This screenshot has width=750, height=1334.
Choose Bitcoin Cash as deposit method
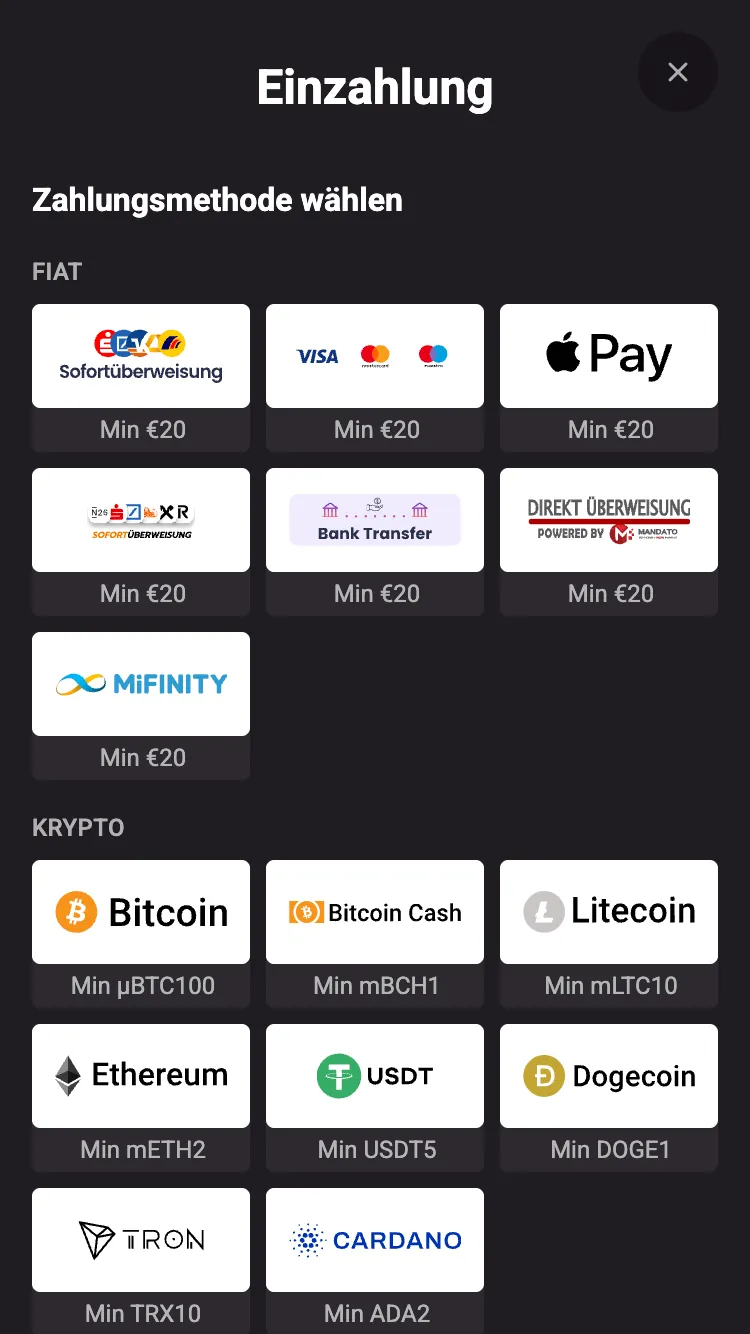click(x=375, y=912)
